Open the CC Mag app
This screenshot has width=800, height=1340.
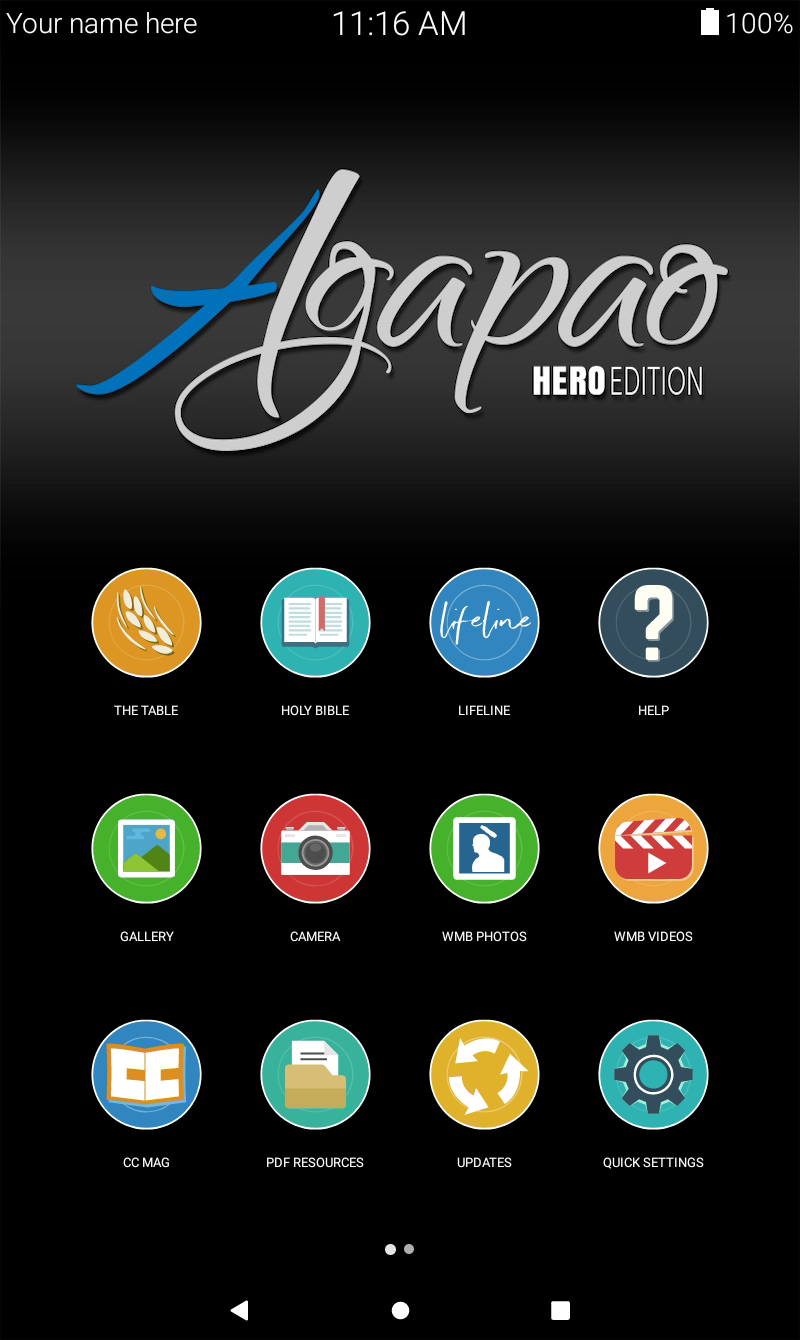click(x=146, y=1074)
